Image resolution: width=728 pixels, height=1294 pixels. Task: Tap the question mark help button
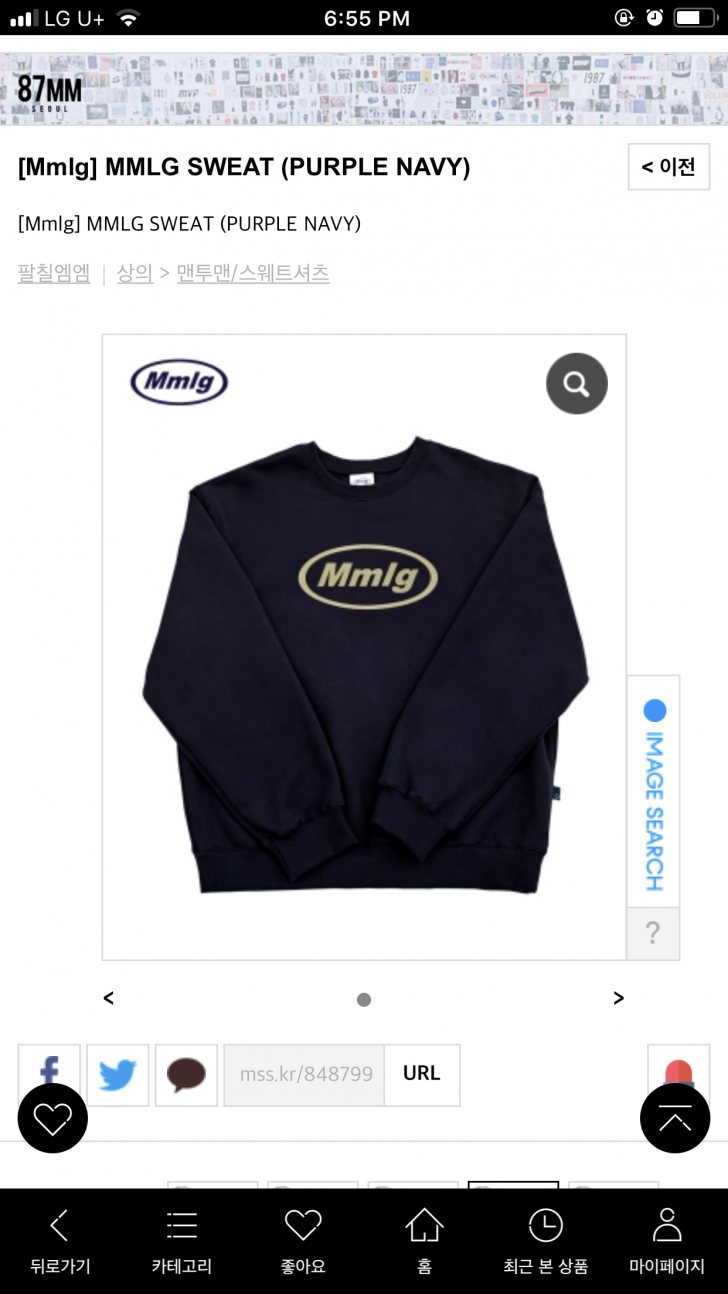653,934
